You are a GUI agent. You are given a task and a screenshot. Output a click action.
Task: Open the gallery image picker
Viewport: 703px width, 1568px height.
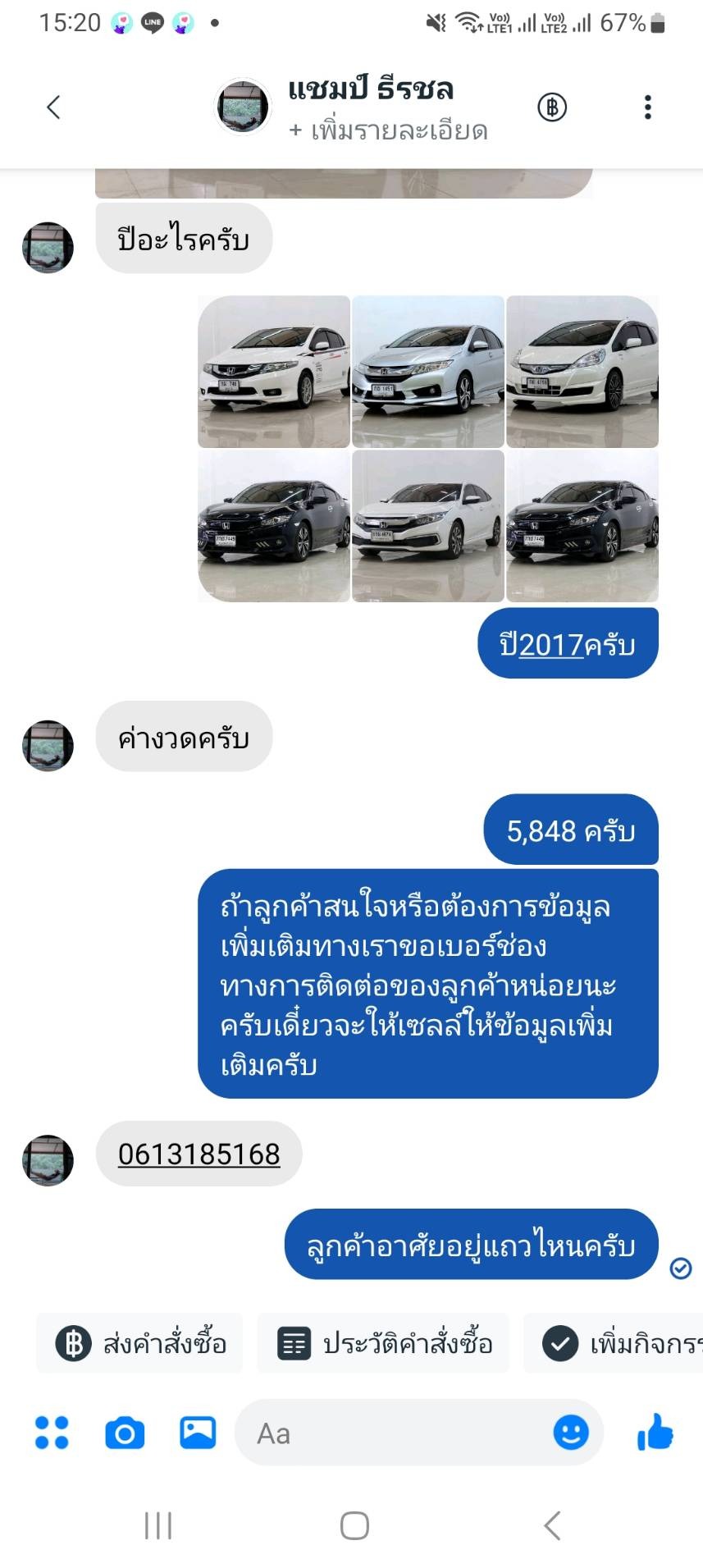198,1433
